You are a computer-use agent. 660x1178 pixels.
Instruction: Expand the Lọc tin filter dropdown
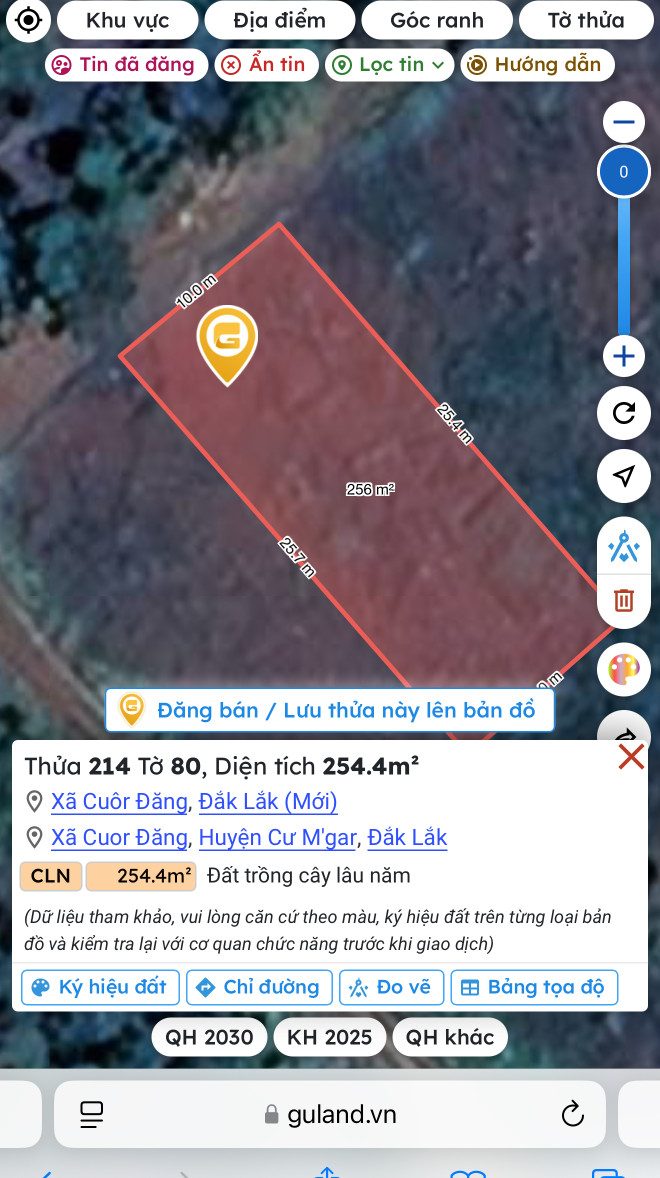390,65
